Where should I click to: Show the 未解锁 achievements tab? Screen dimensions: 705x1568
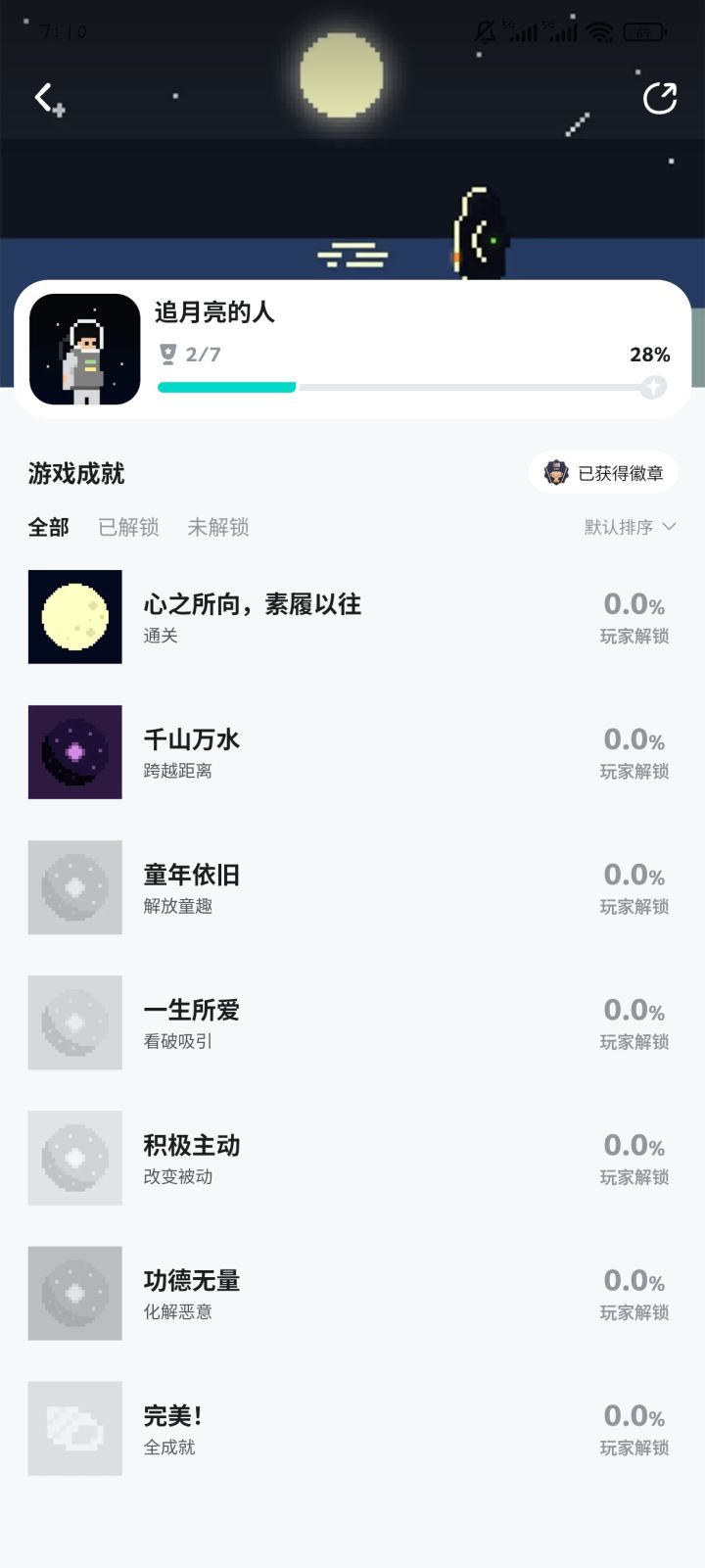(217, 527)
